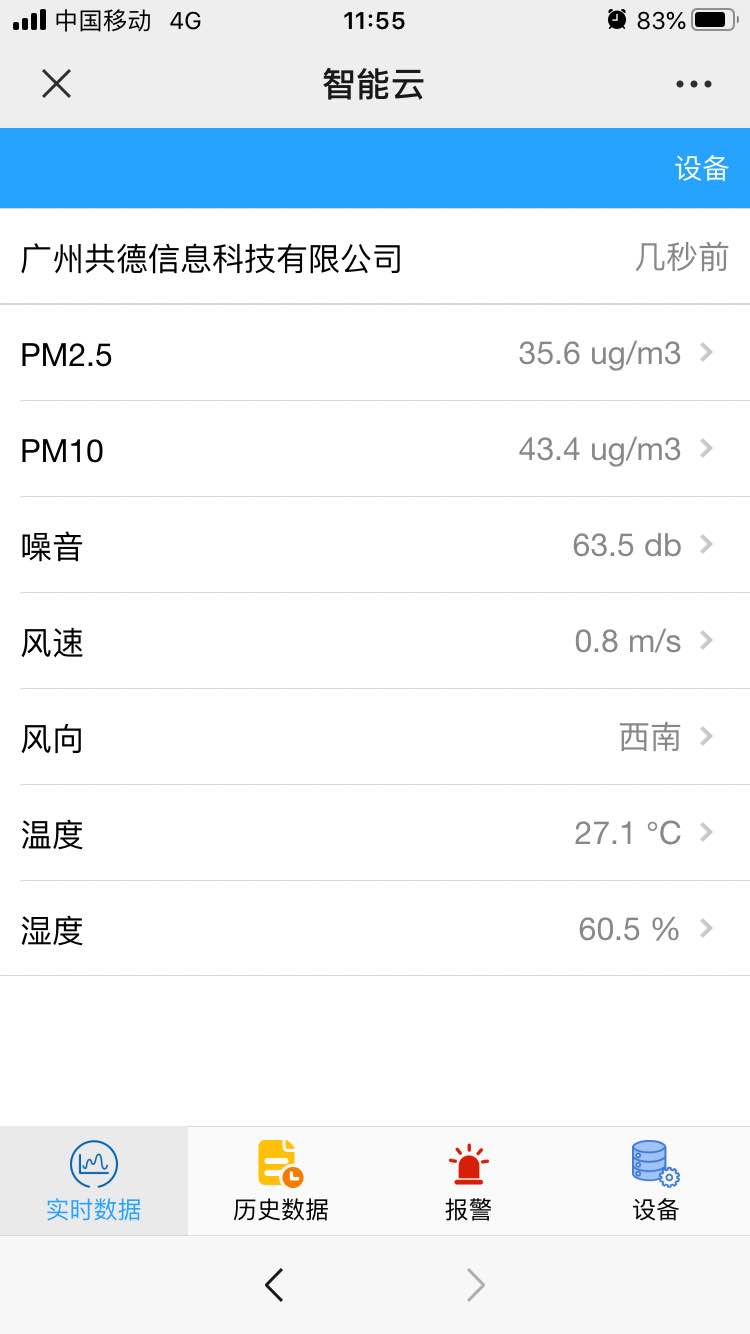The image size is (750, 1334).
Task: Open the PM10 reading details
Action: pyautogui.click(x=375, y=449)
